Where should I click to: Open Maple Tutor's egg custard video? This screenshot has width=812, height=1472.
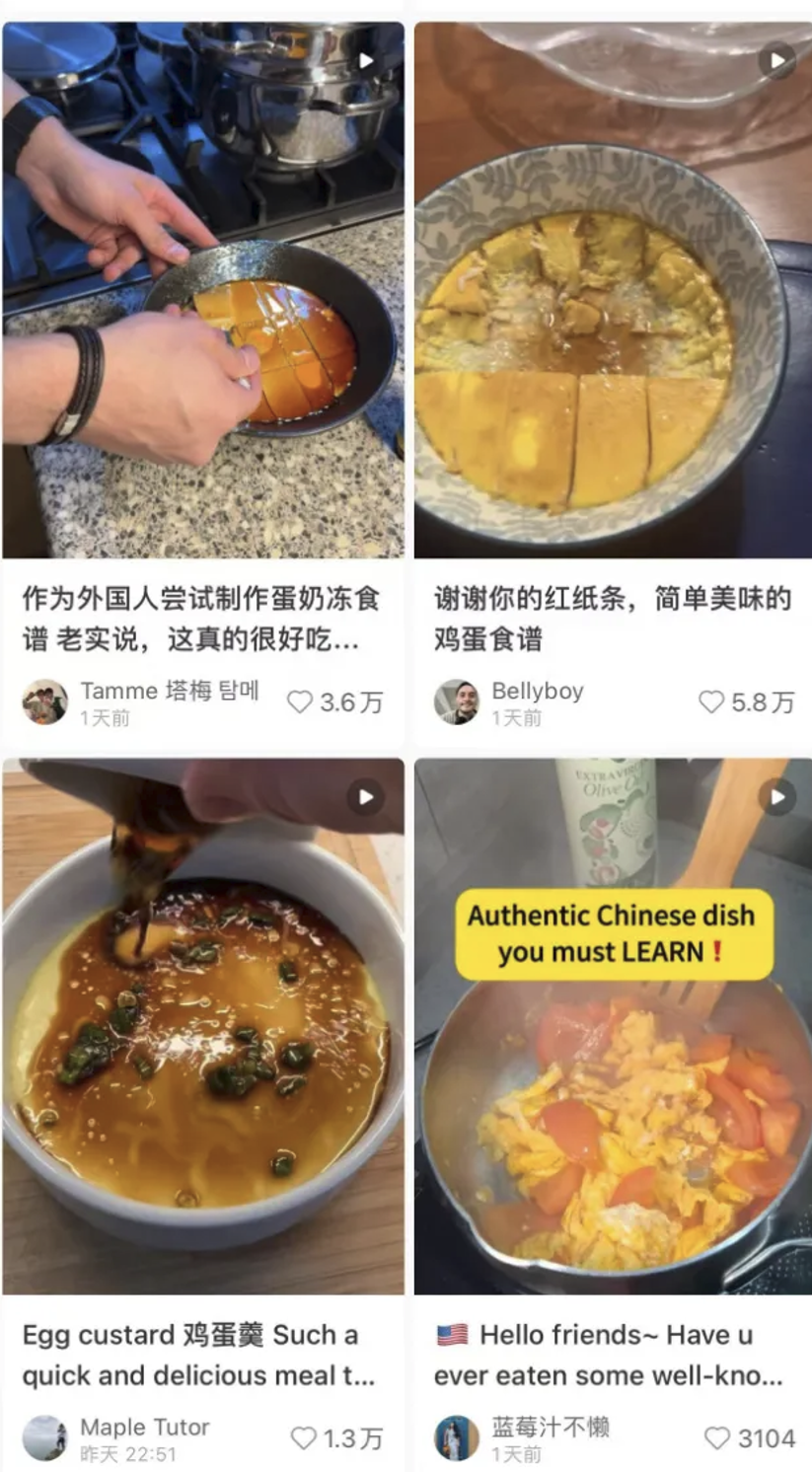coord(203,1026)
